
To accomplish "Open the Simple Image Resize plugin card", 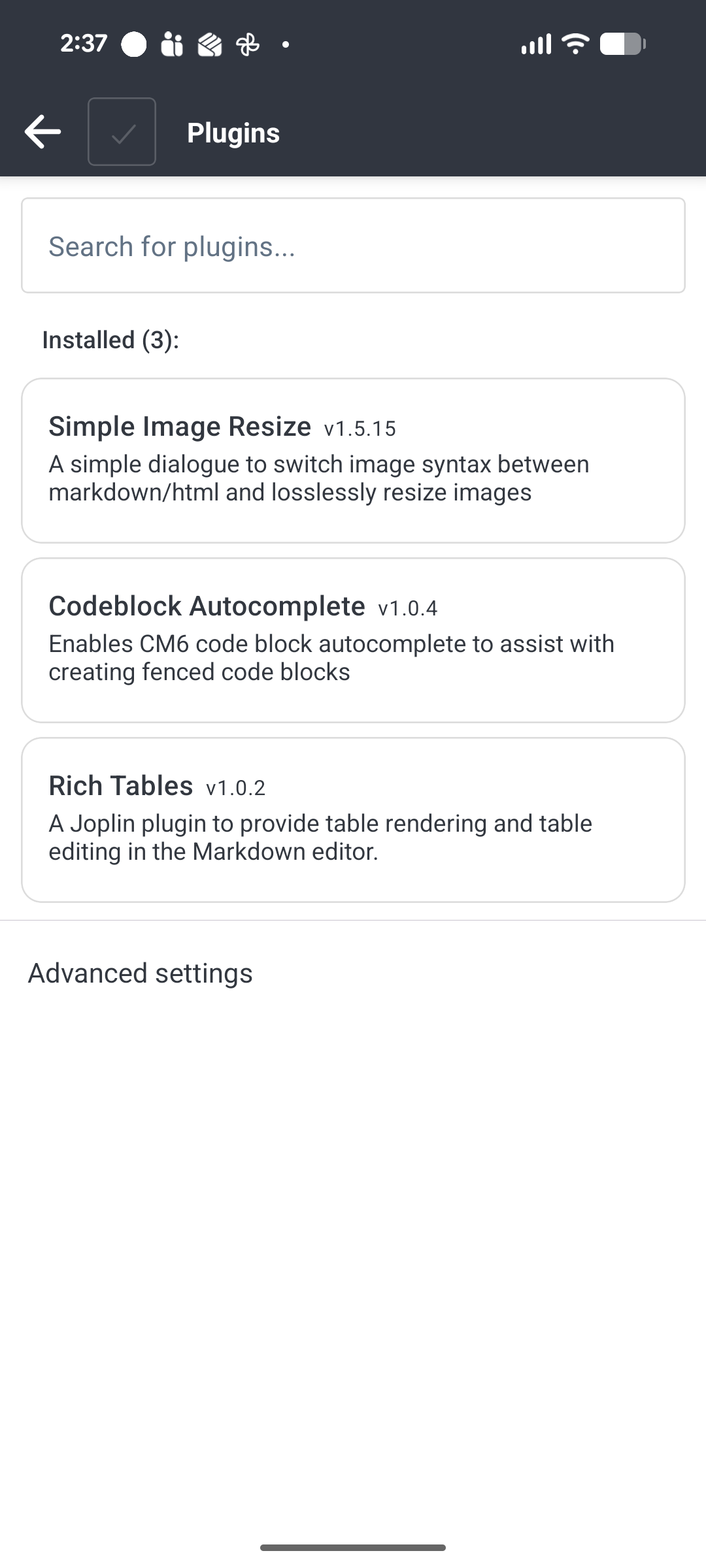I will point(353,460).
